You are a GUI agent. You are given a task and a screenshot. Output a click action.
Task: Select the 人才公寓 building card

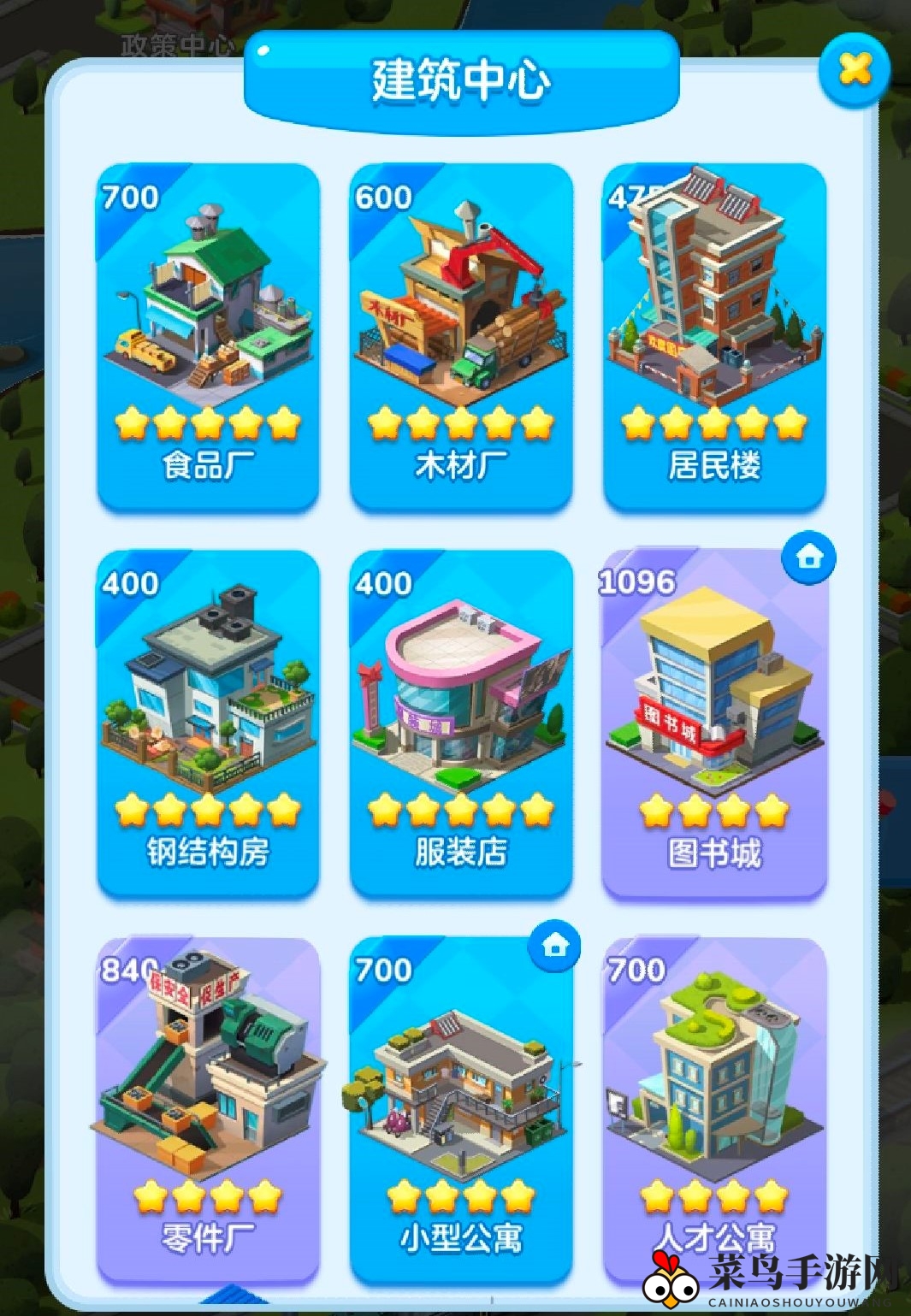714,1107
